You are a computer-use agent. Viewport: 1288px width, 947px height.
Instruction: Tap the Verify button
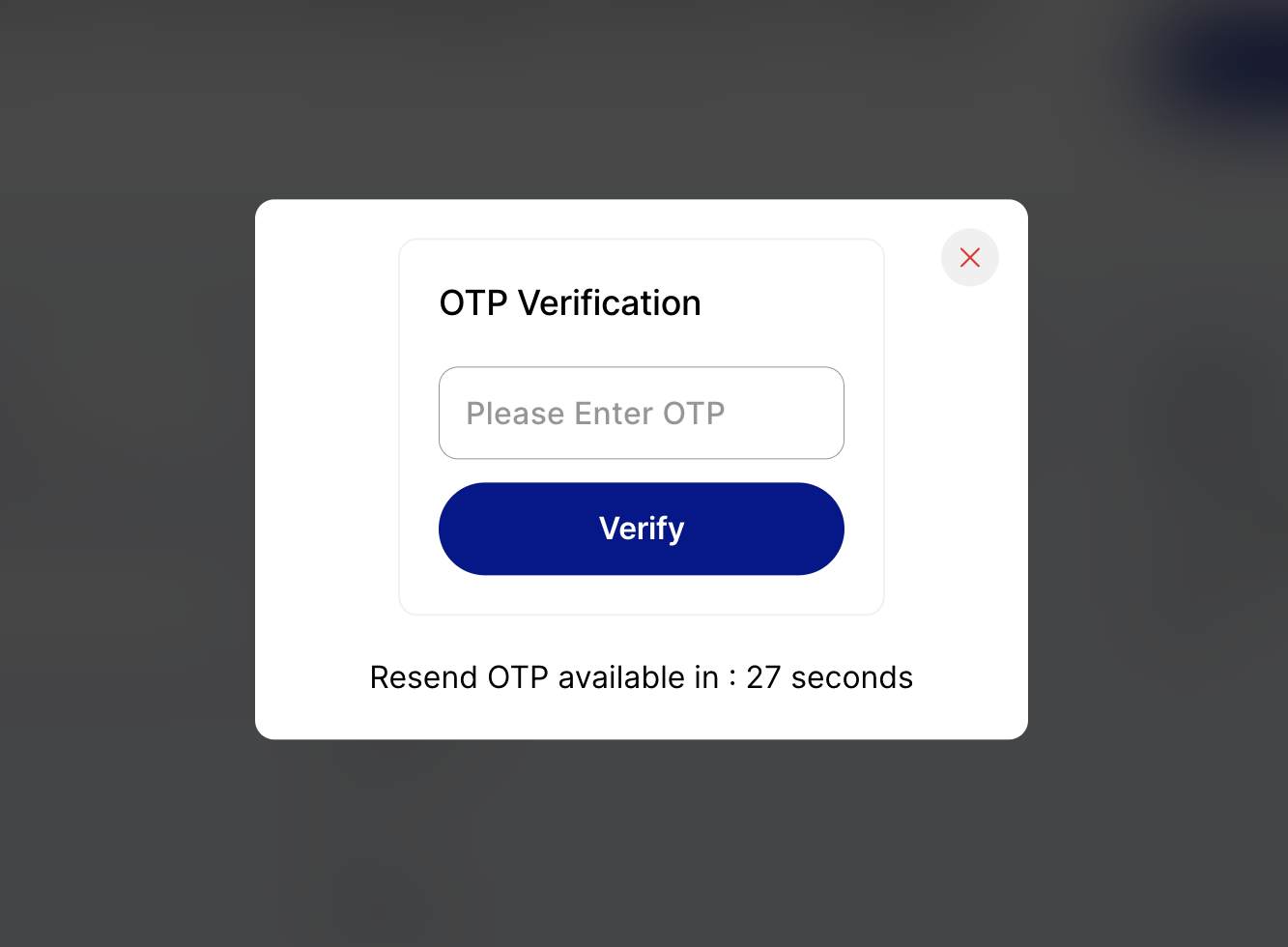coord(641,529)
